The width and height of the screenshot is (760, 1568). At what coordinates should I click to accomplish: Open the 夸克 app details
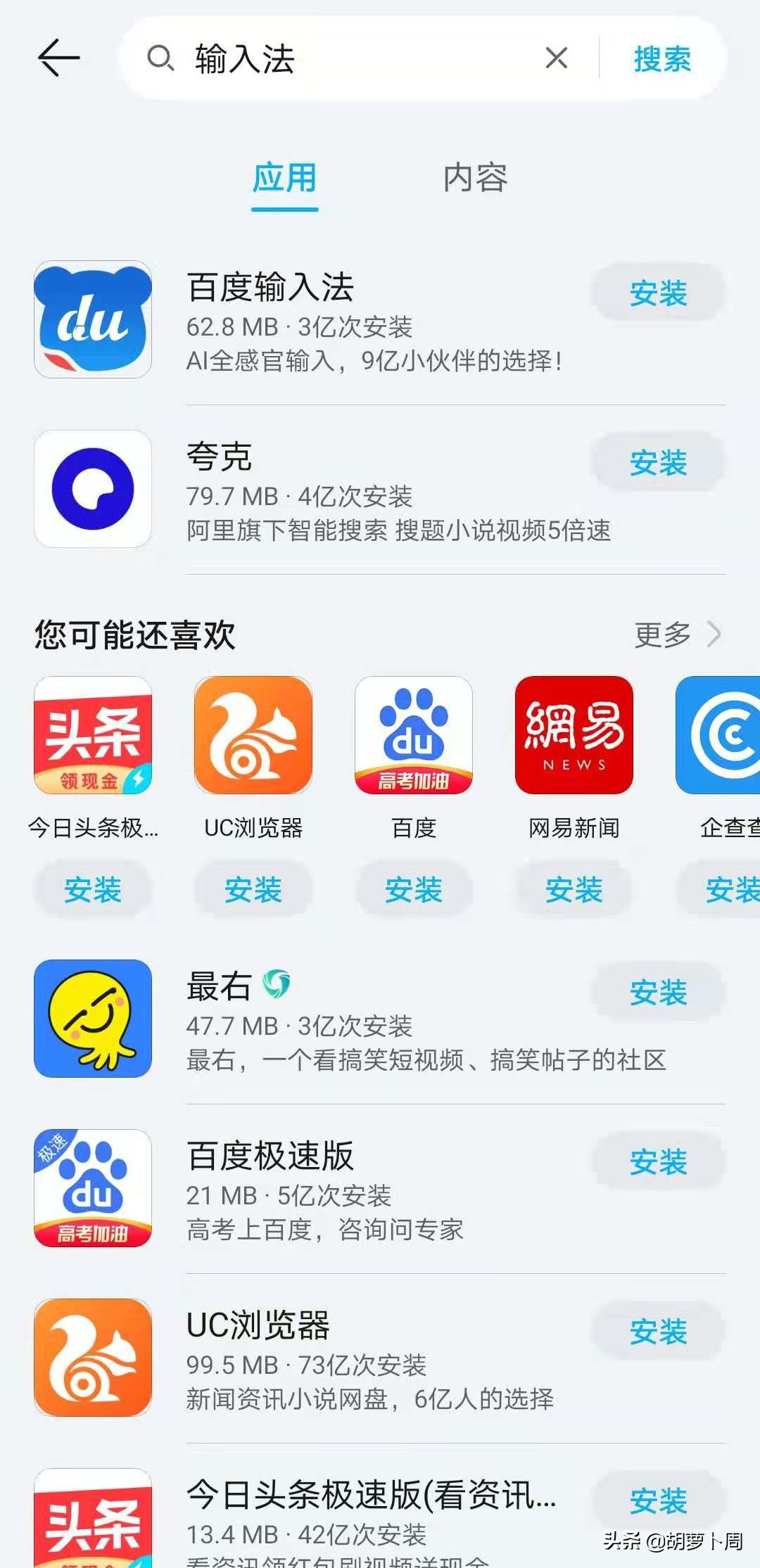[x=352, y=490]
